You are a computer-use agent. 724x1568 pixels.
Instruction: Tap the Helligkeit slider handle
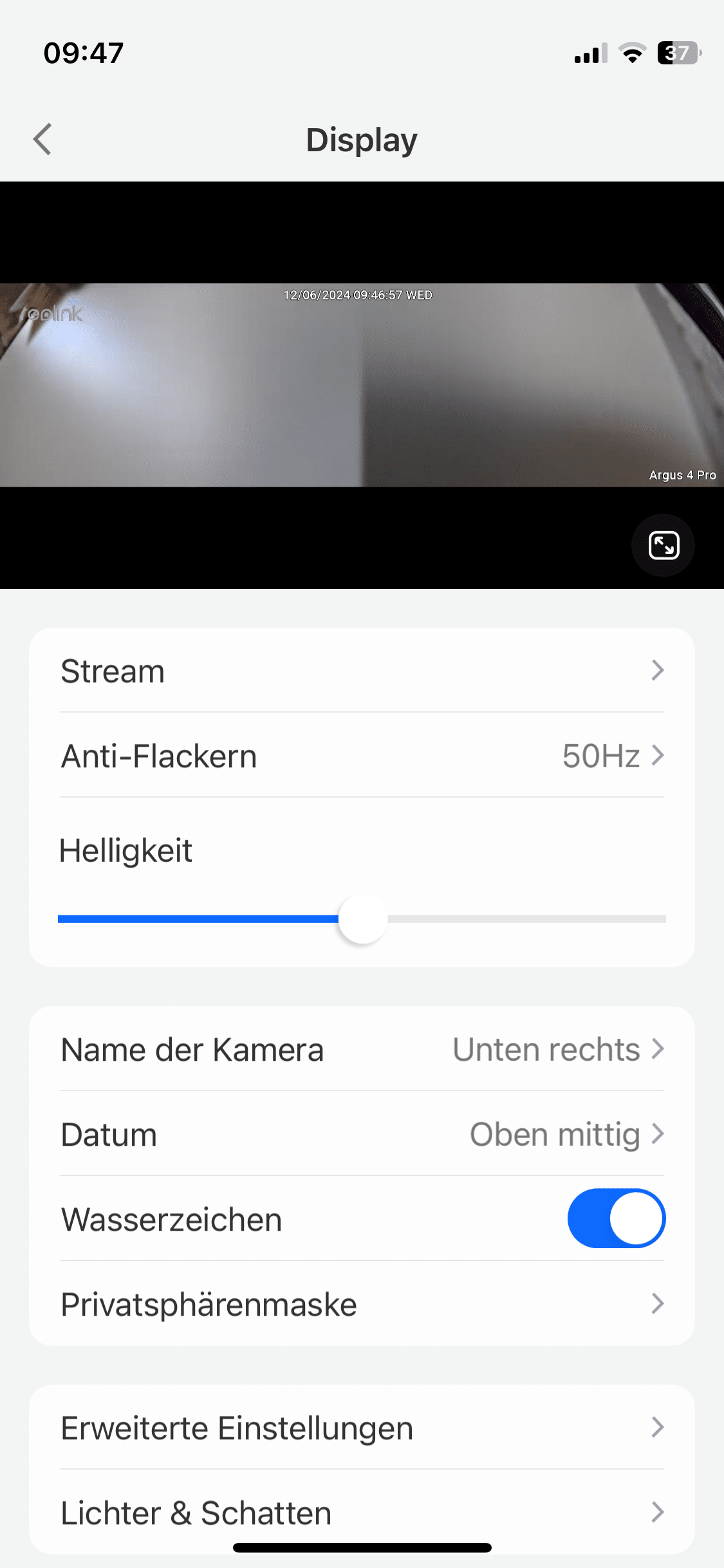363,919
